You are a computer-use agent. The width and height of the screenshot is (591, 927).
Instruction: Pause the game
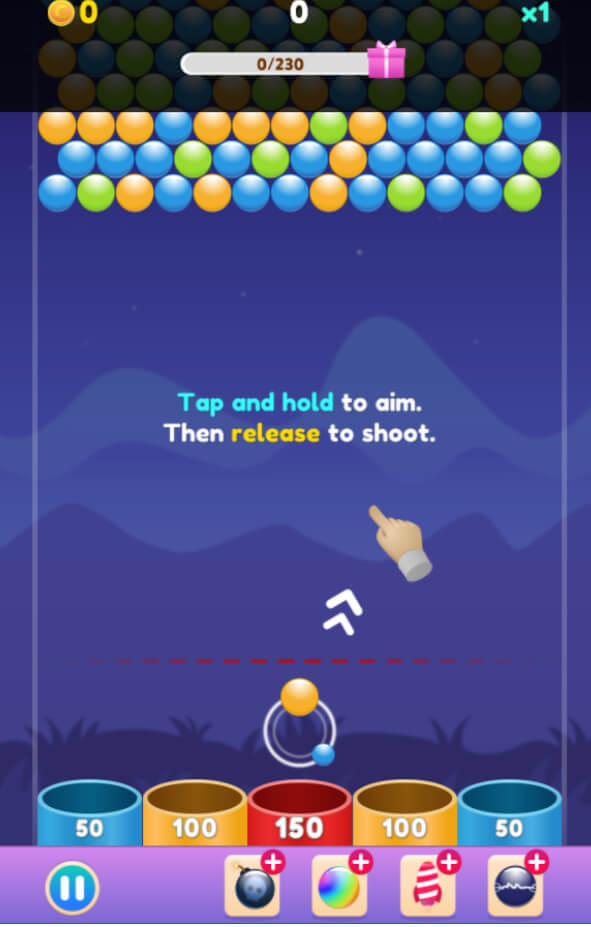pos(72,888)
